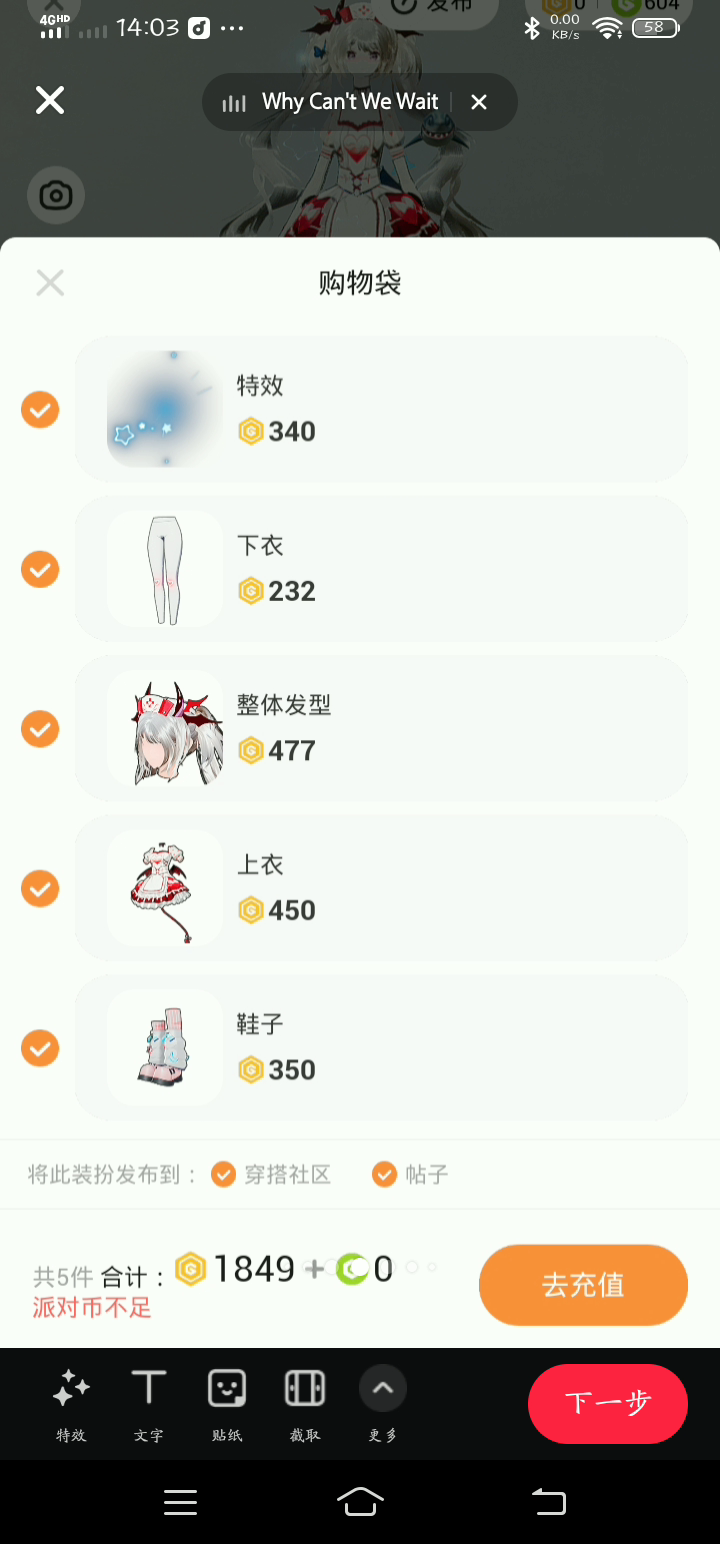Open the 特效 effects tool
Viewport: 720px width, 1544px height.
71,1403
